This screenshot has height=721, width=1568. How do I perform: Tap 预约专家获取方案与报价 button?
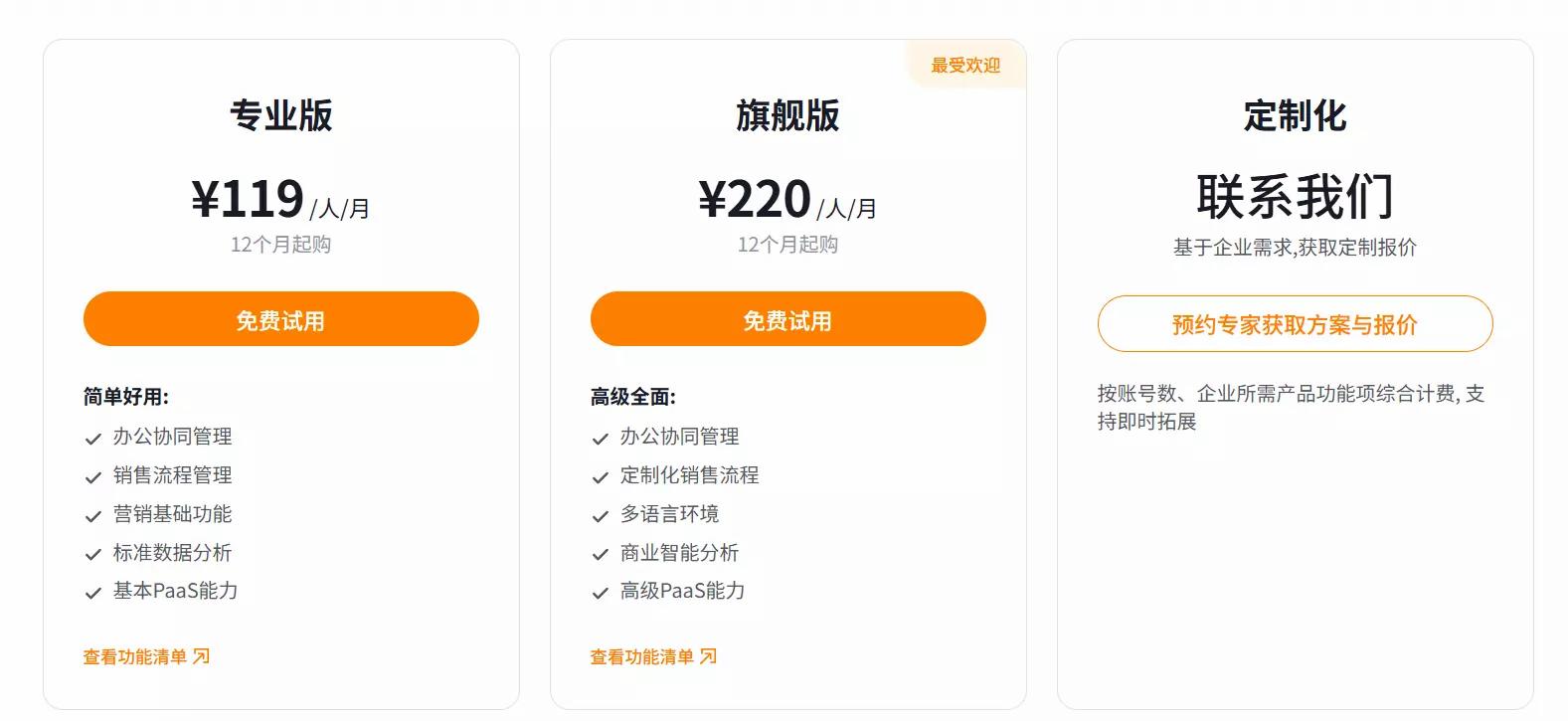pyautogui.click(x=1295, y=324)
